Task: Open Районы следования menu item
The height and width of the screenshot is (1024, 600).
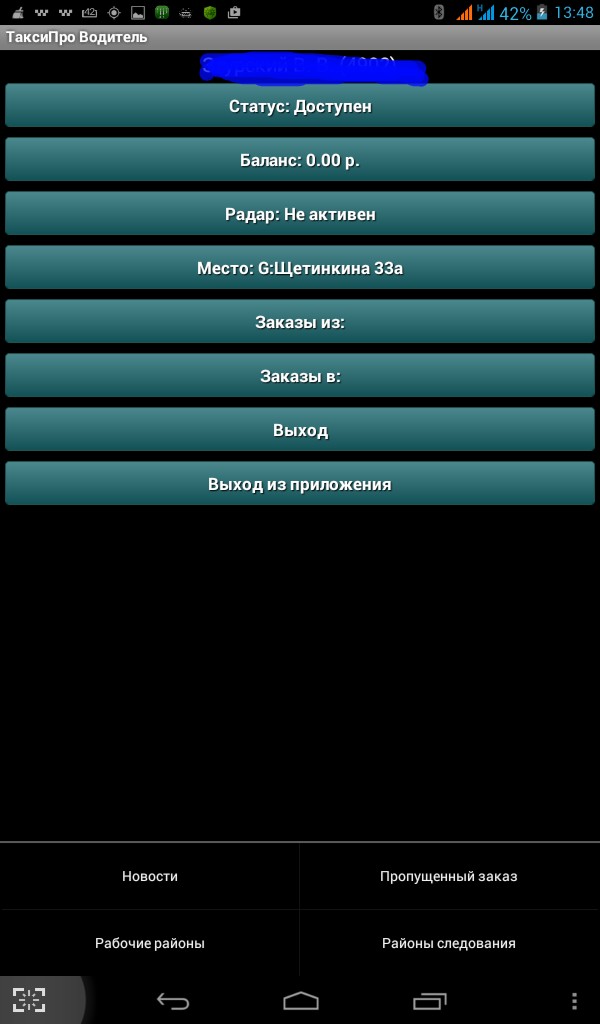Action: point(449,943)
